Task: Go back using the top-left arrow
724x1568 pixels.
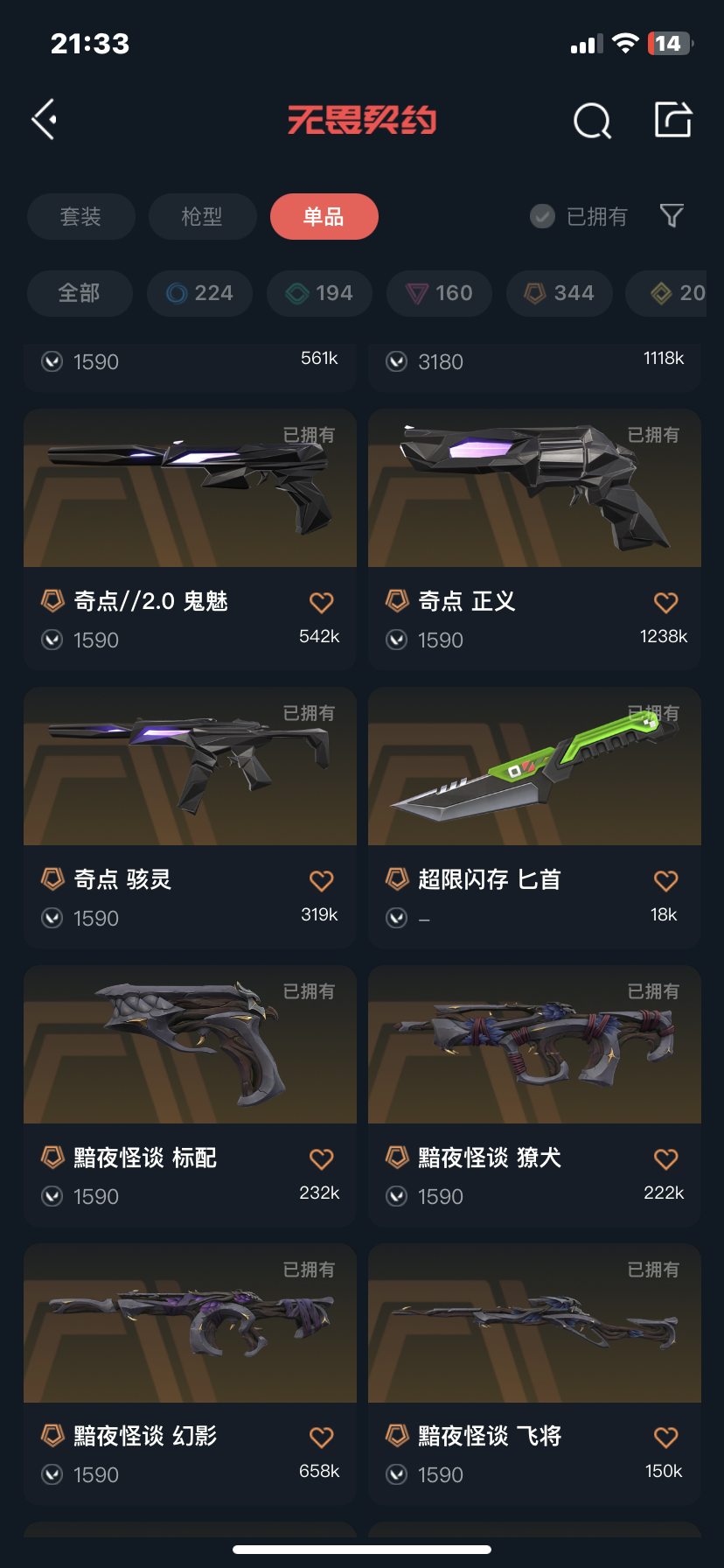Action: pos(45,119)
